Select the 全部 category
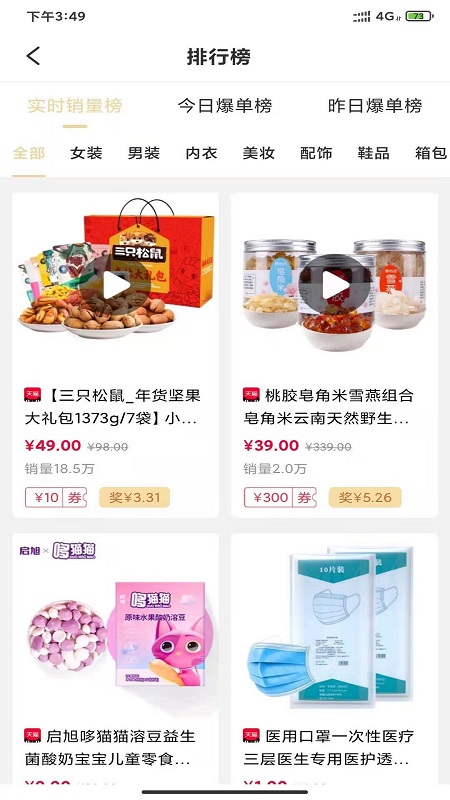The image size is (450, 800). (x=29, y=153)
